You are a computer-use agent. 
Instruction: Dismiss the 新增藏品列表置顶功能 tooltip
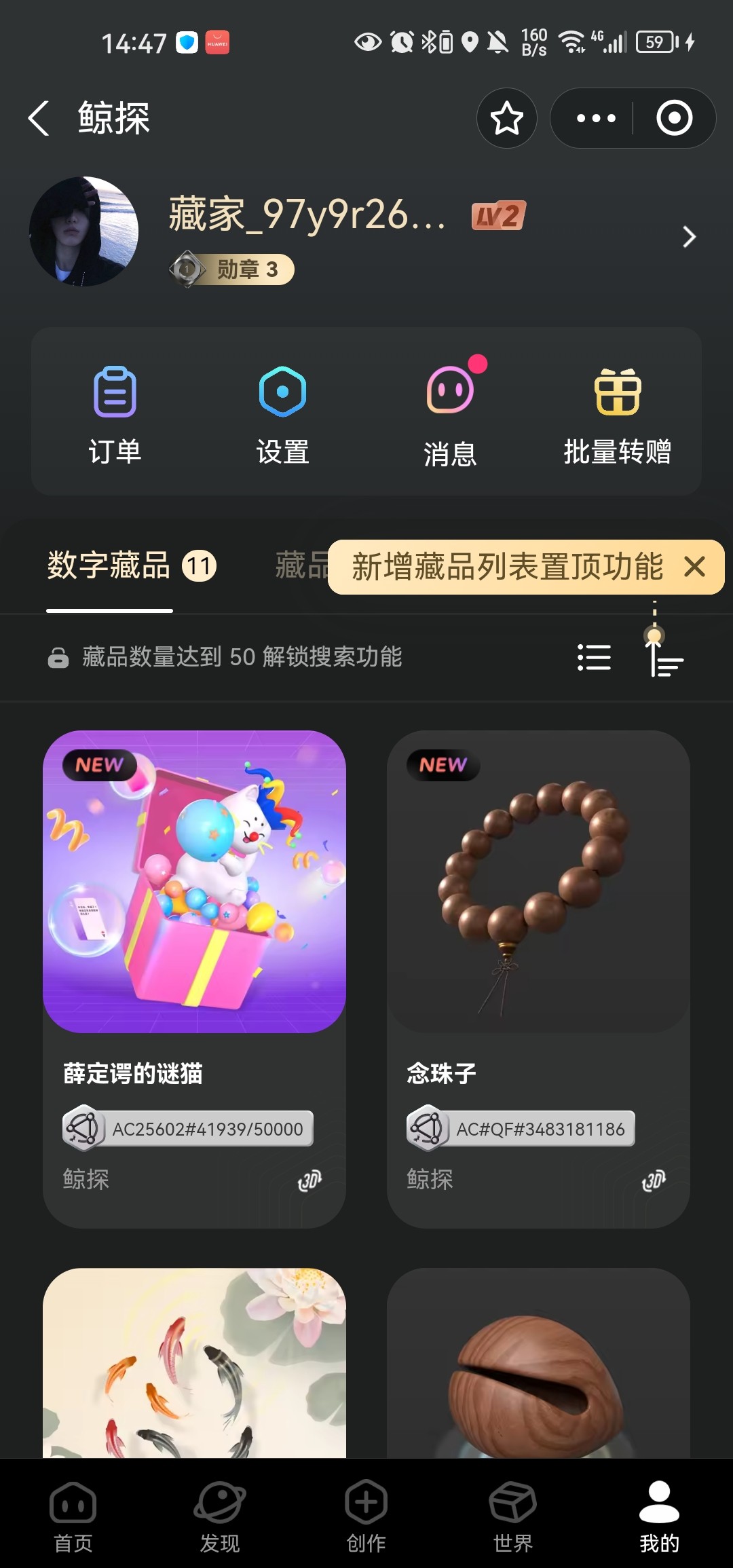pyautogui.click(x=695, y=567)
